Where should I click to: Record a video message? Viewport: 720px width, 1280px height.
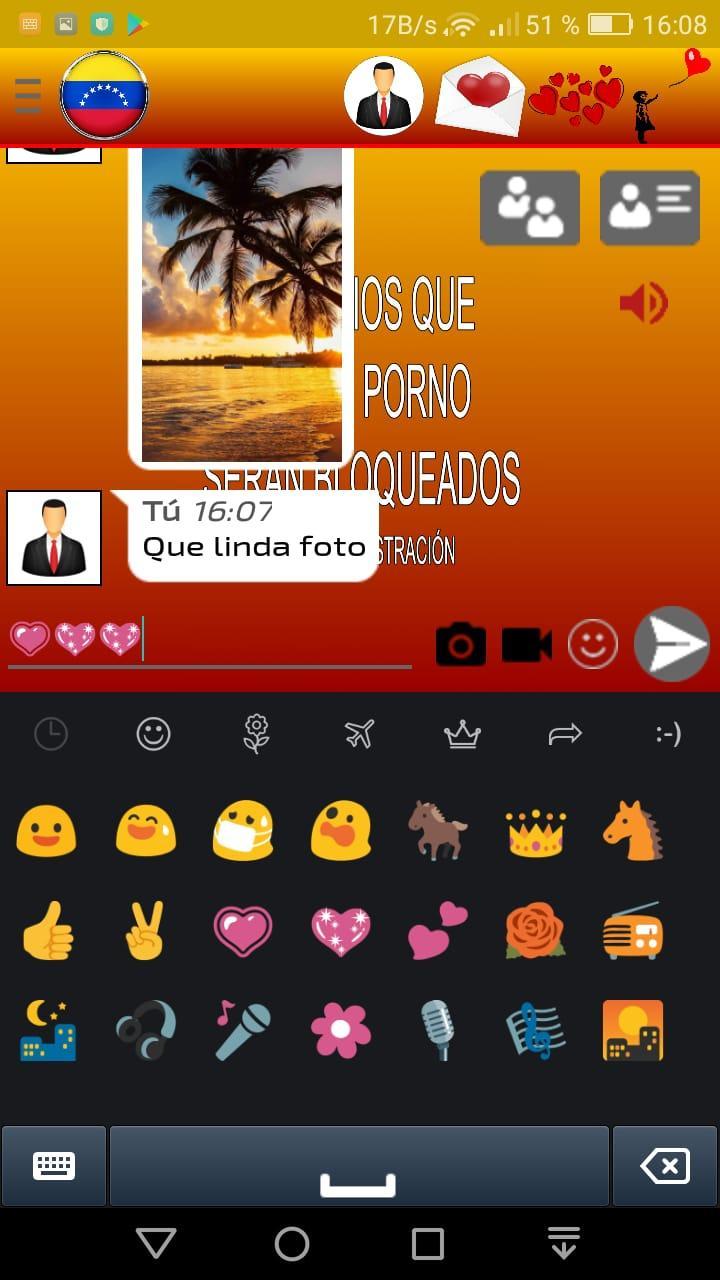(x=527, y=644)
